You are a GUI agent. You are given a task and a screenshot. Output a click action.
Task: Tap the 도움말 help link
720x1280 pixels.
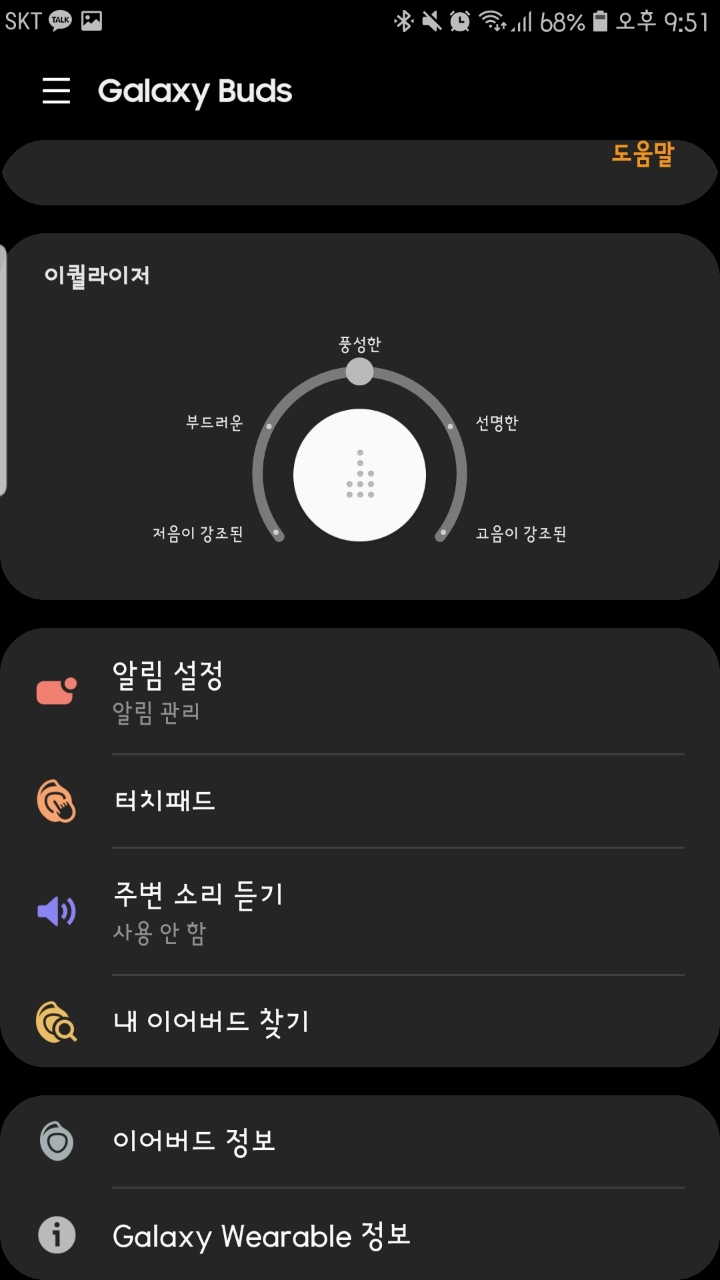[x=643, y=154]
